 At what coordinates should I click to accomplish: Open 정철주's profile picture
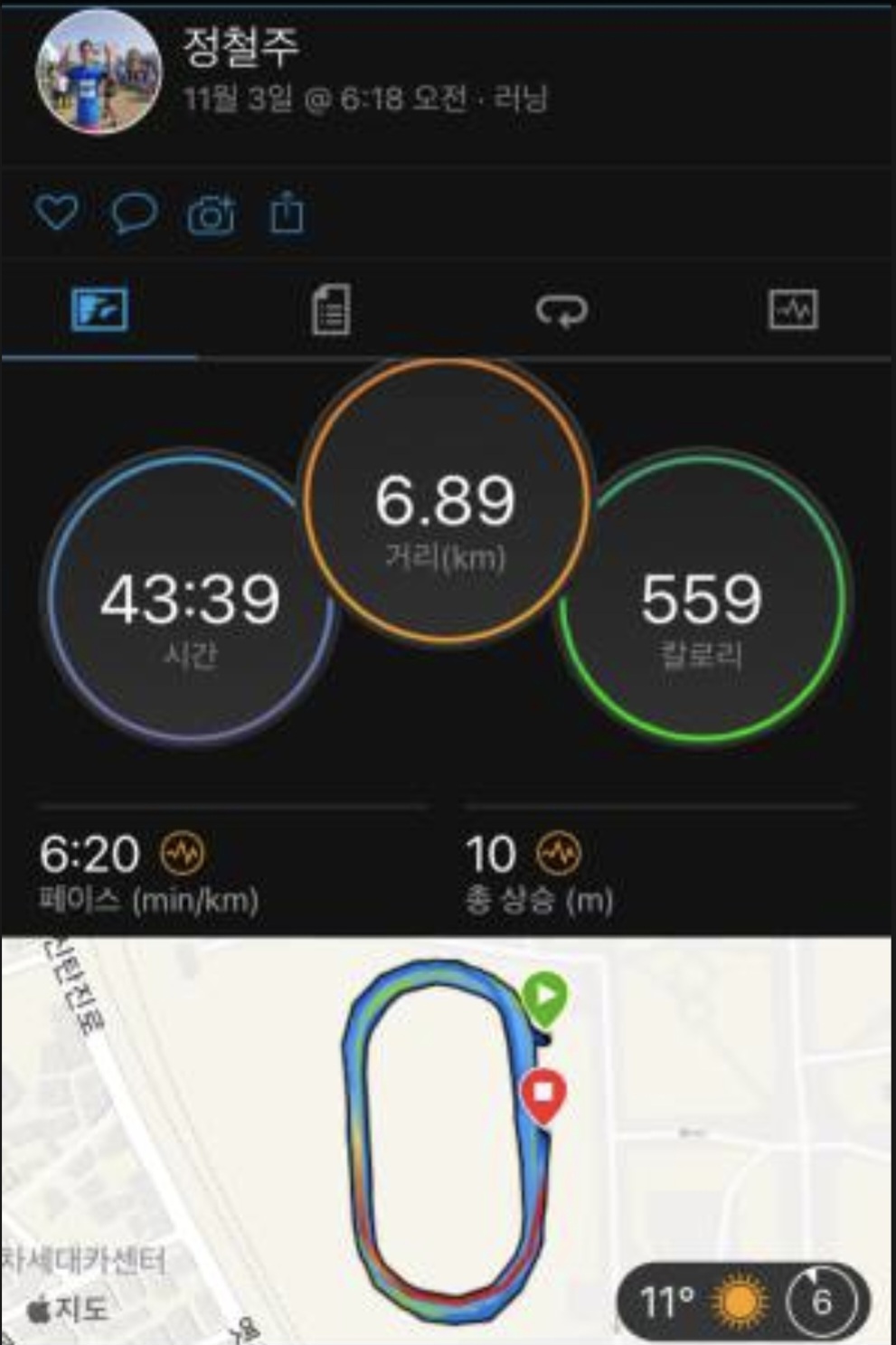(99, 74)
